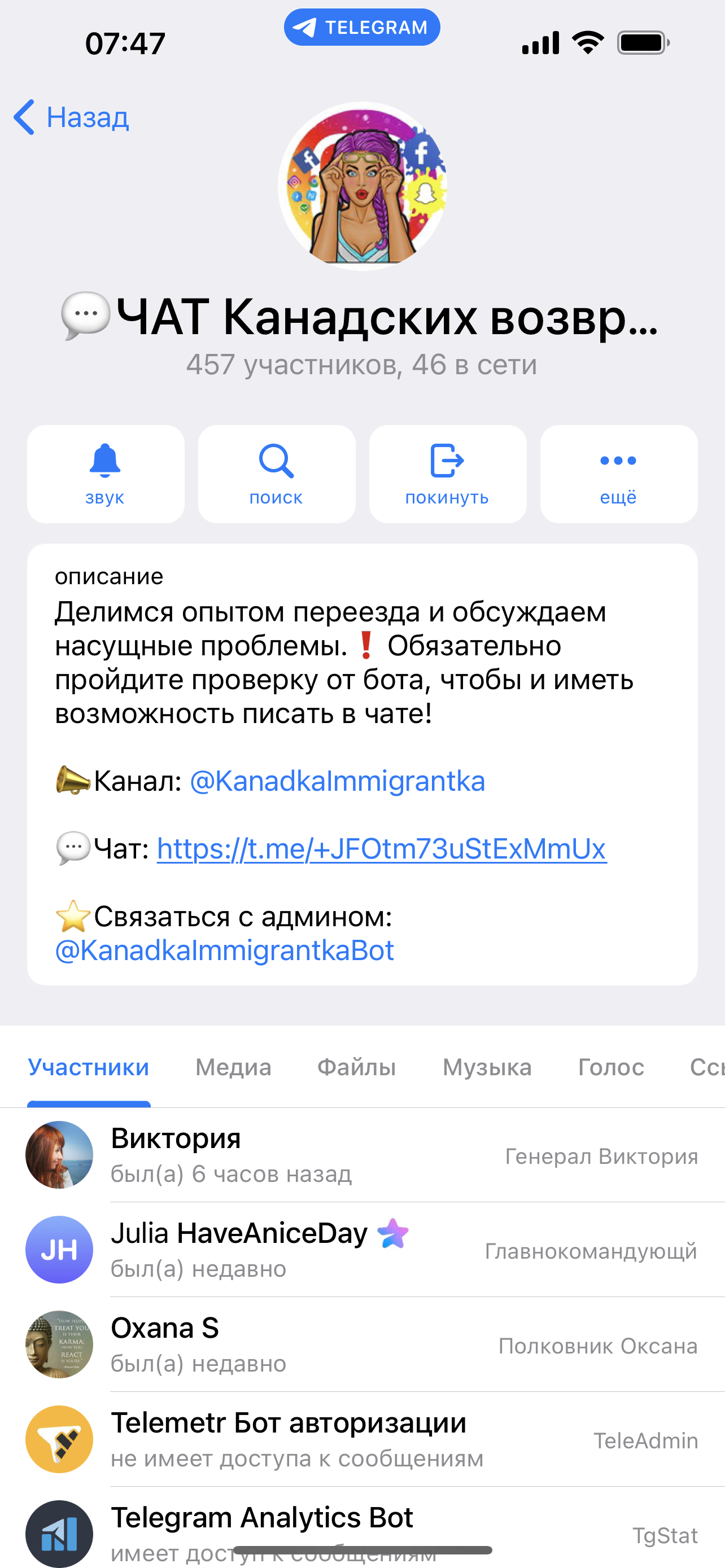
Task: Open the ещё more options menu
Action: pyautogui.click(x=618, y=474)
